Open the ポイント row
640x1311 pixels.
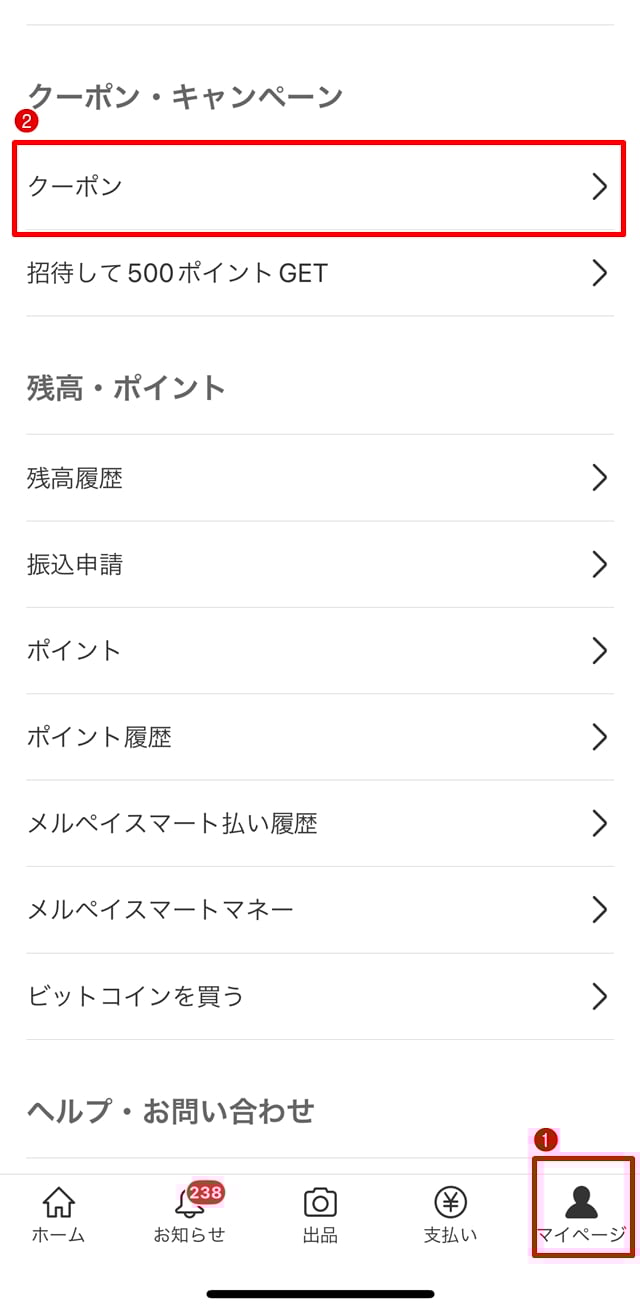click(319, 651)
